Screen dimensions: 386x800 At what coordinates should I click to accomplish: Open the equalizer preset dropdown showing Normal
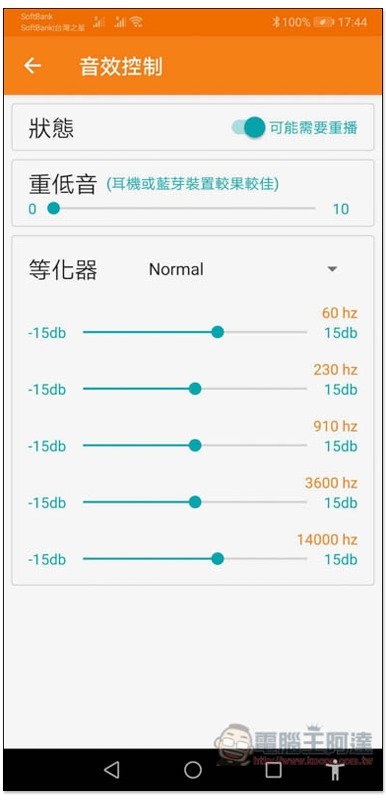coord(244,269)
